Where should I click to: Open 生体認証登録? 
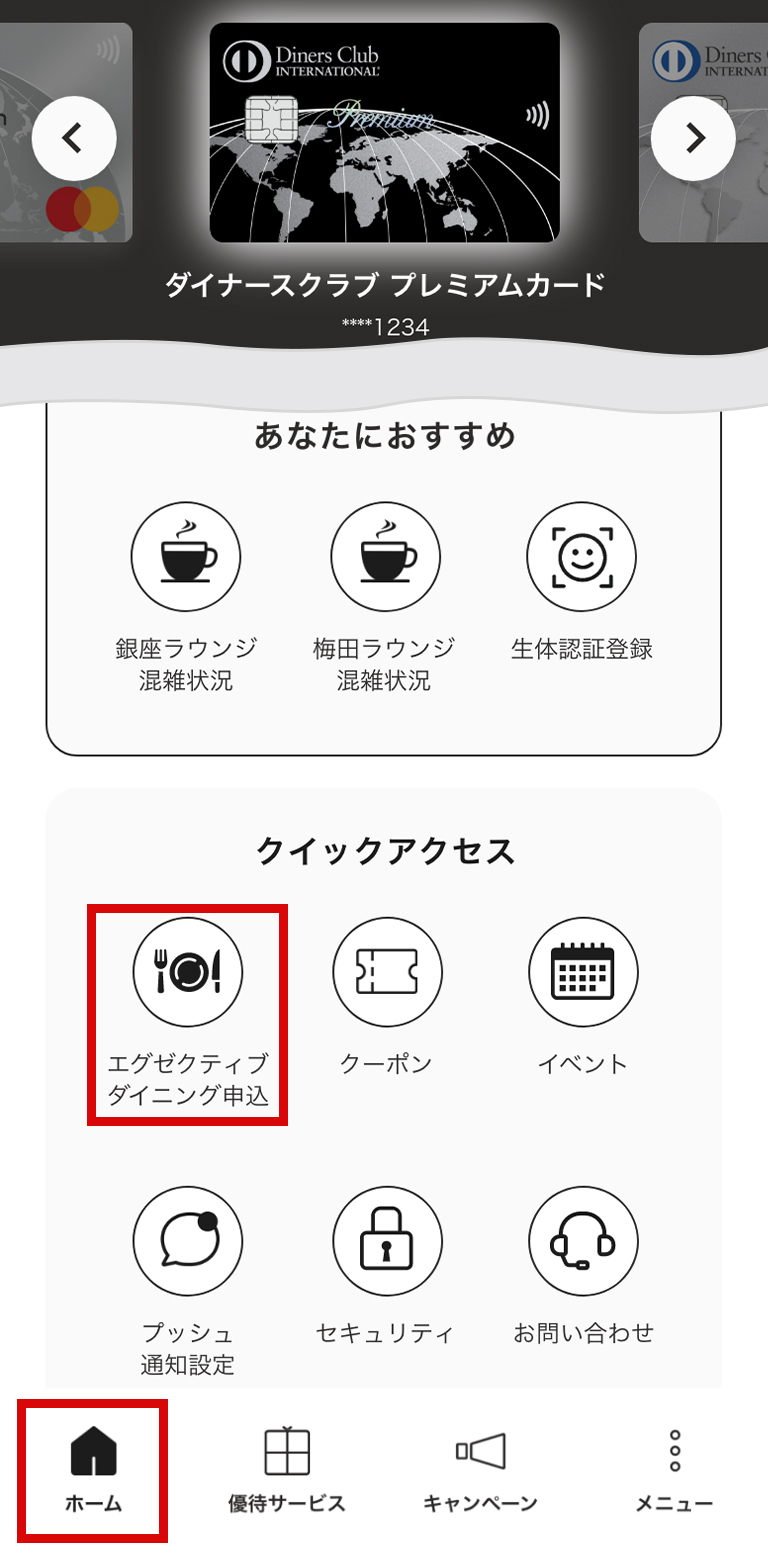click(581, 557)
